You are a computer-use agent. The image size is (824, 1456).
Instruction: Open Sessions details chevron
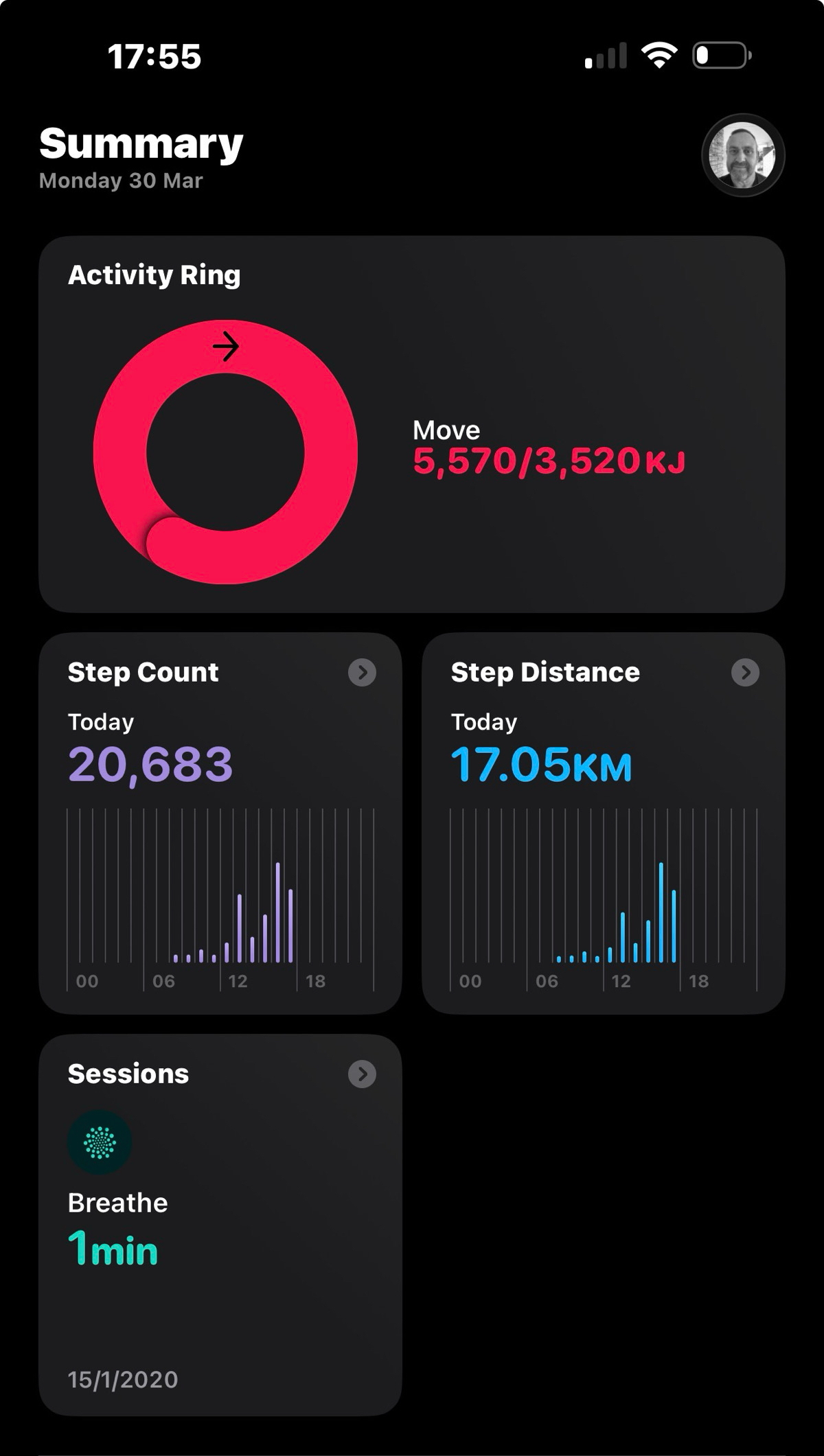[x=362, y=1074]
